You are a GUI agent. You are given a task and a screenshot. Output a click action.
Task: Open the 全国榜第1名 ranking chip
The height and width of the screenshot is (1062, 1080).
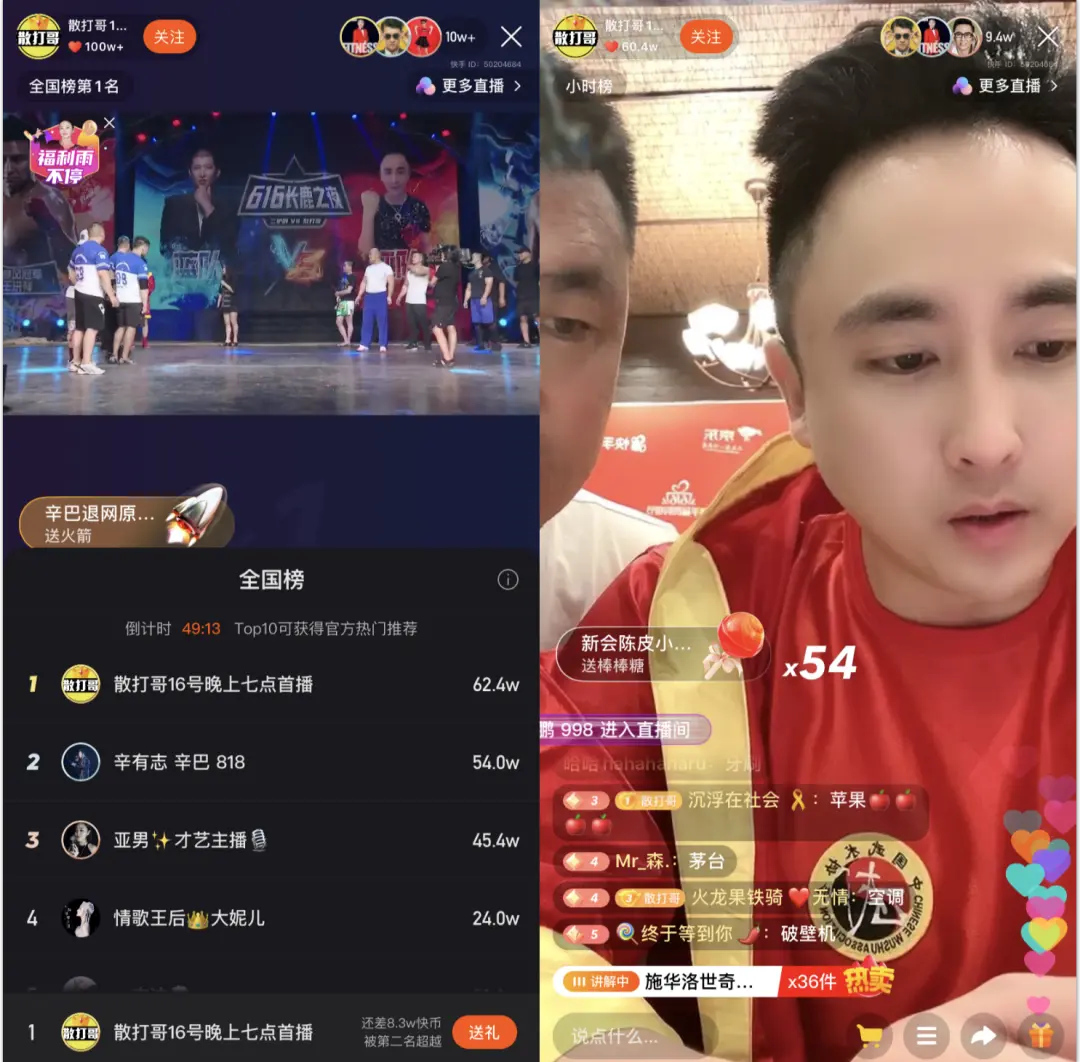tap(74, 86)
